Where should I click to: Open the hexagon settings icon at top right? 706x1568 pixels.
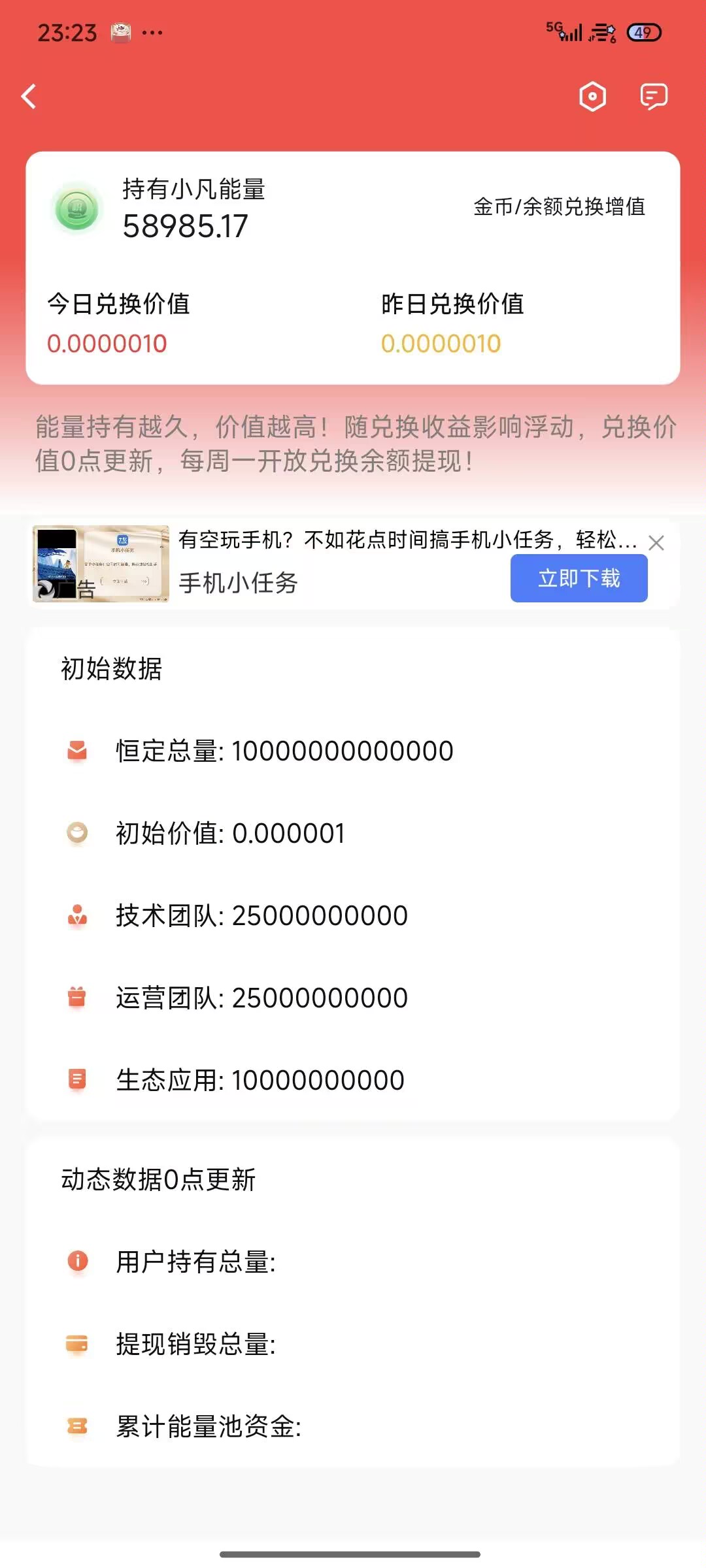point(592,96)
